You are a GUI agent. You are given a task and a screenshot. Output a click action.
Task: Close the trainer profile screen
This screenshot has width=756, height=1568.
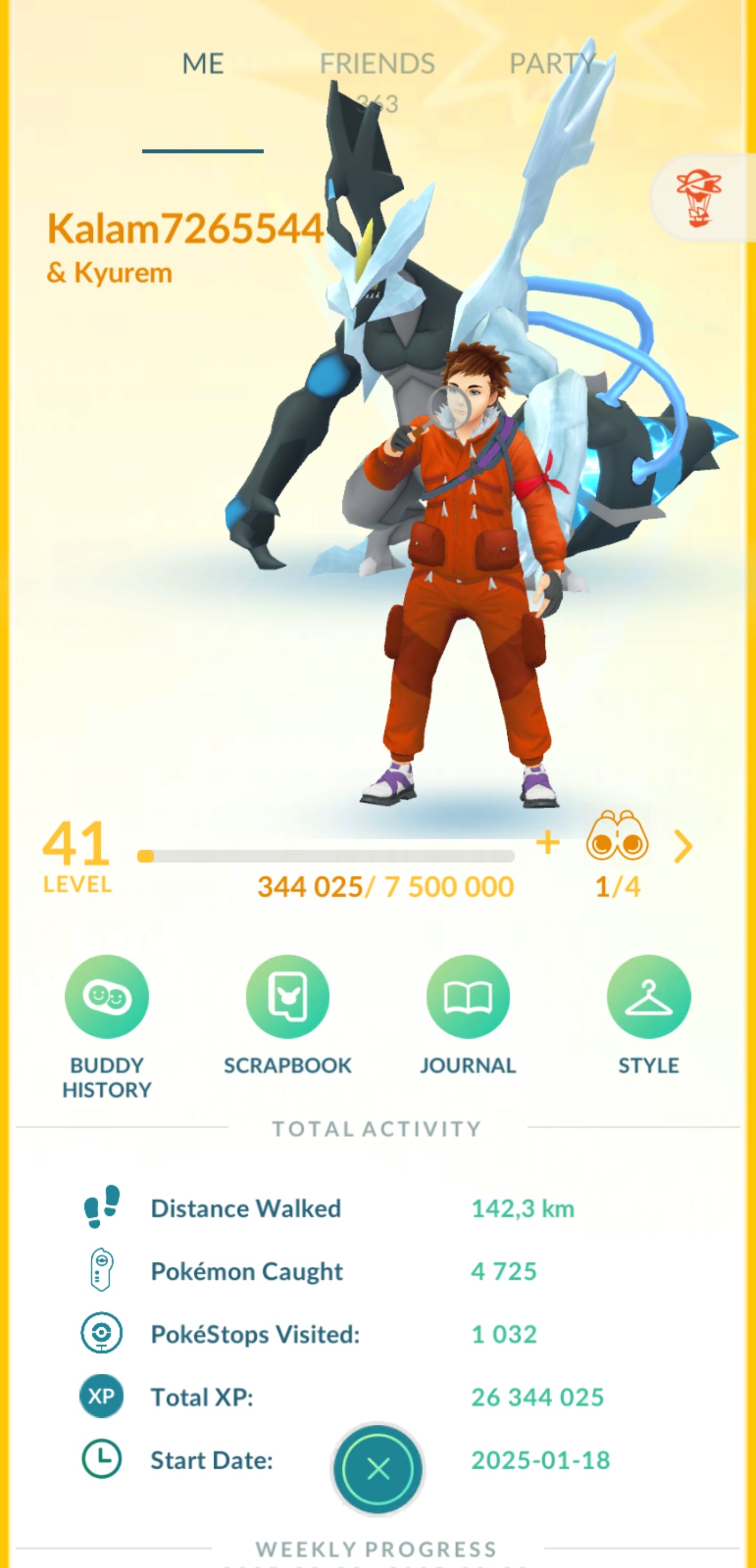pos(377,1469)
